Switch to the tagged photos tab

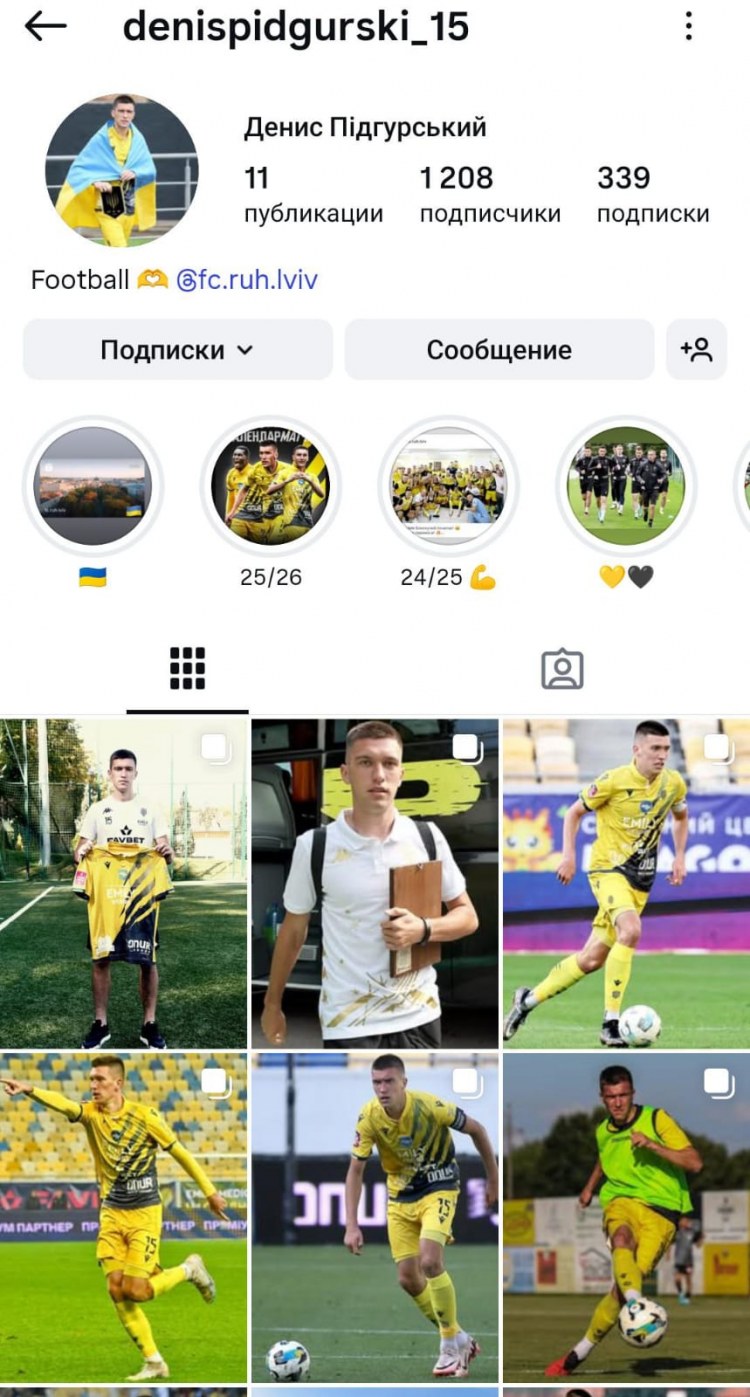point(562,669)
